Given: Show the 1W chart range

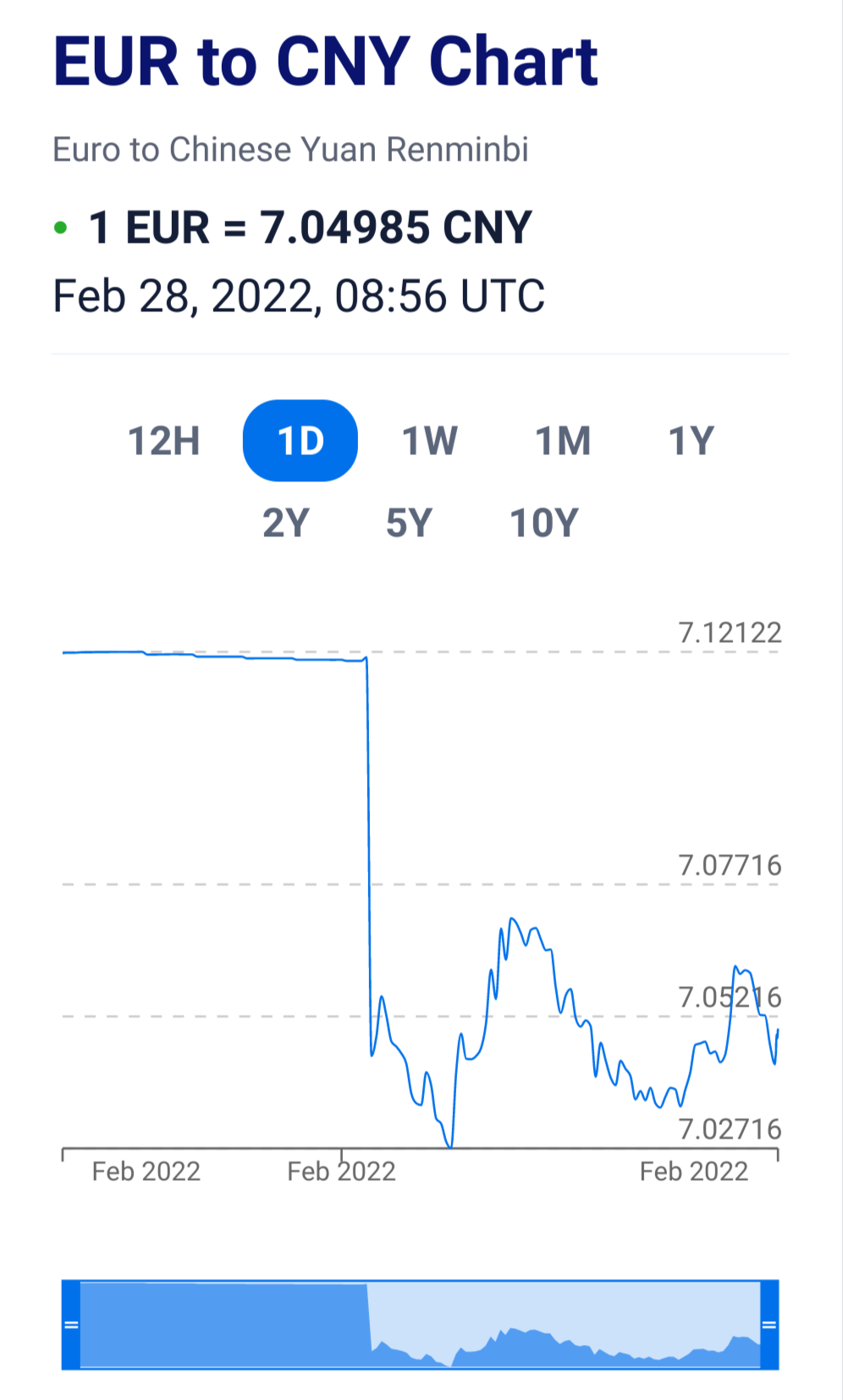Looking at the screenshot, I should [430, 441].
